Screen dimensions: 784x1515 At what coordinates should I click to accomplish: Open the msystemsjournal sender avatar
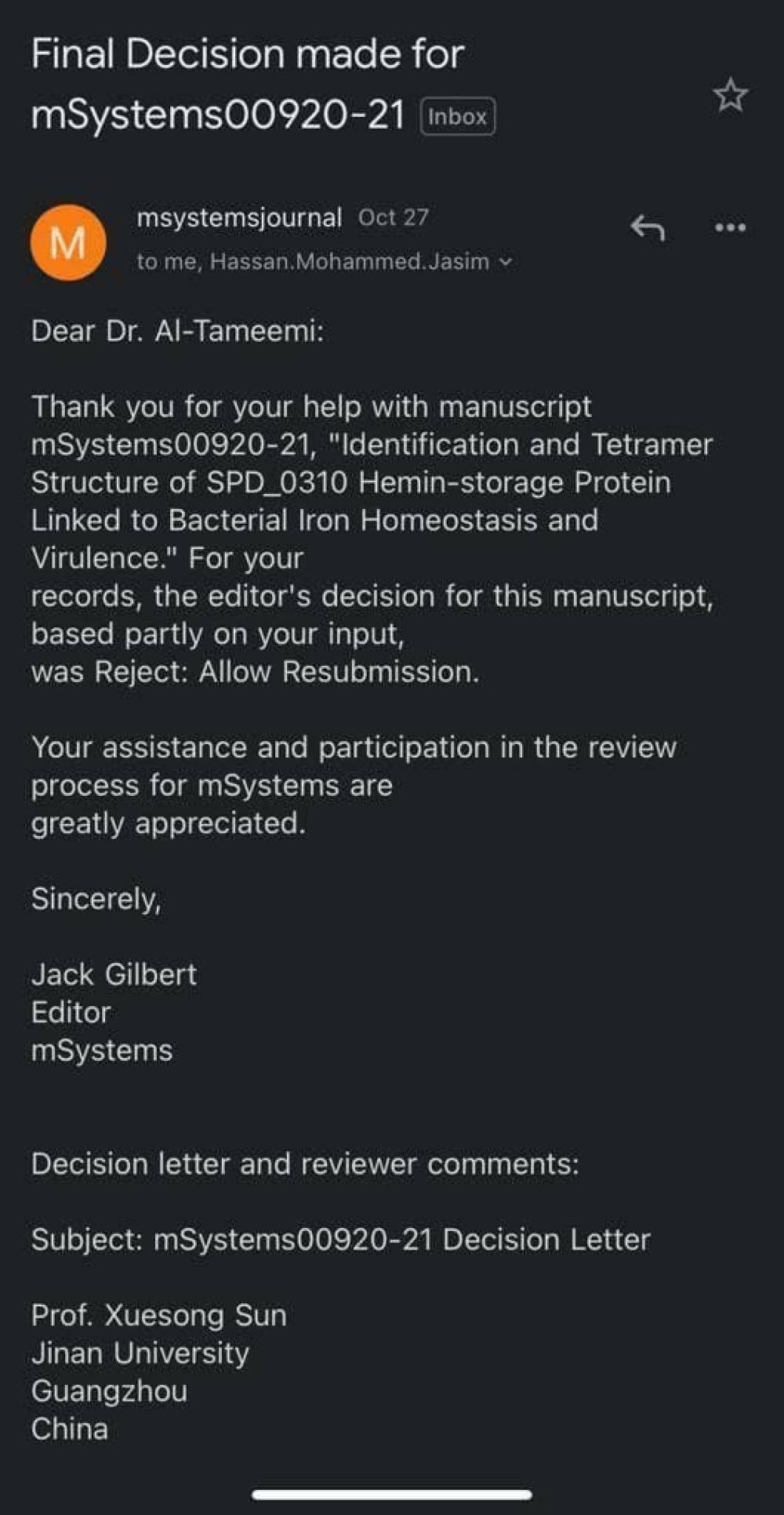[68, 242]
